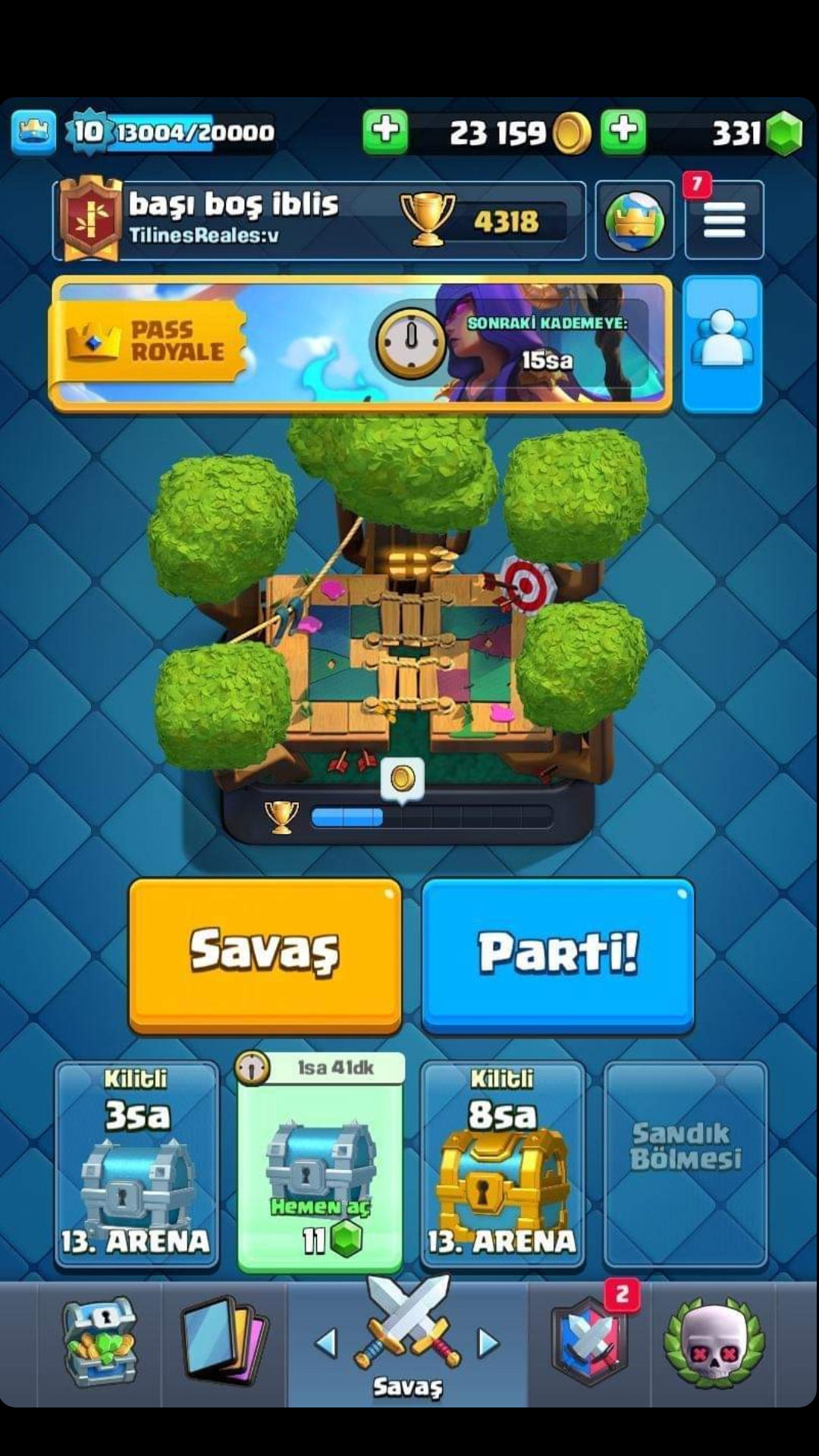Open the Pass Royale banner
The width and height of the screenshot is (819, 1456).
[x=361, y=344]
